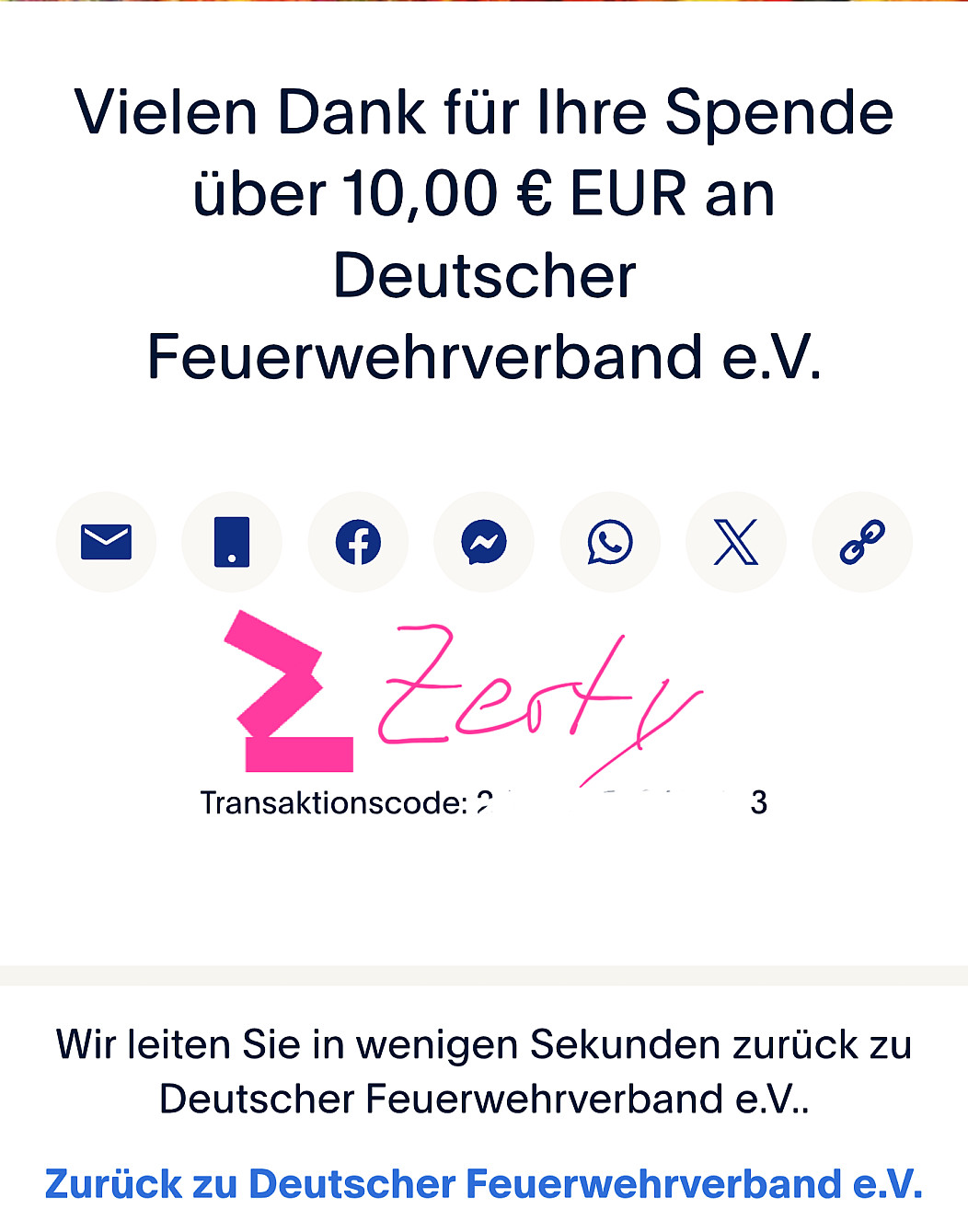Open Zurück zu Deutscher Feuerwehrverband e.V. link
The width and height of the screenshot is (968, 1232).
tap(484, 1184)
